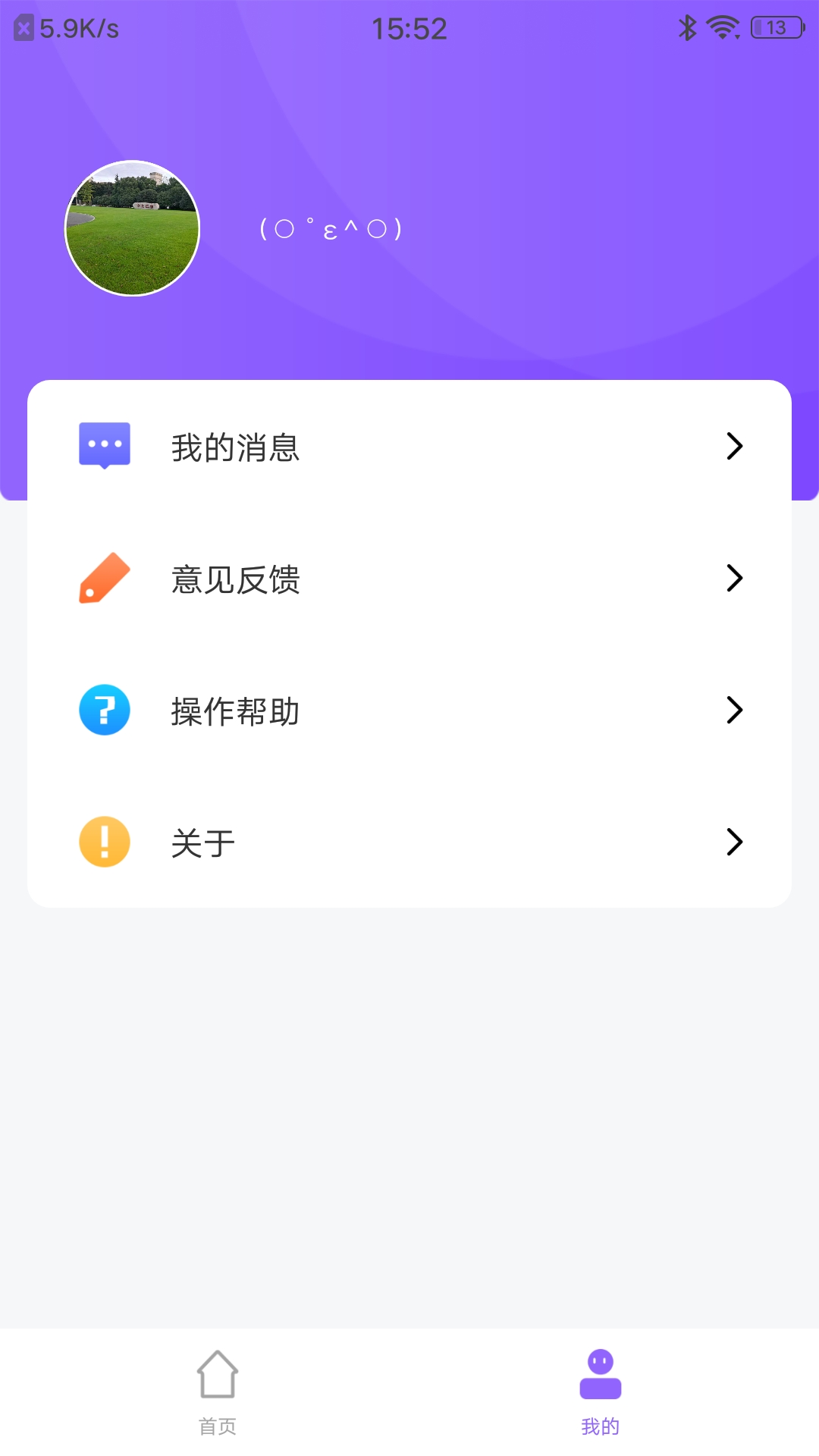The image size is (819, 1456).
Task: Expand the 我的消息 row chevron
Action: (x=733, y=447)
